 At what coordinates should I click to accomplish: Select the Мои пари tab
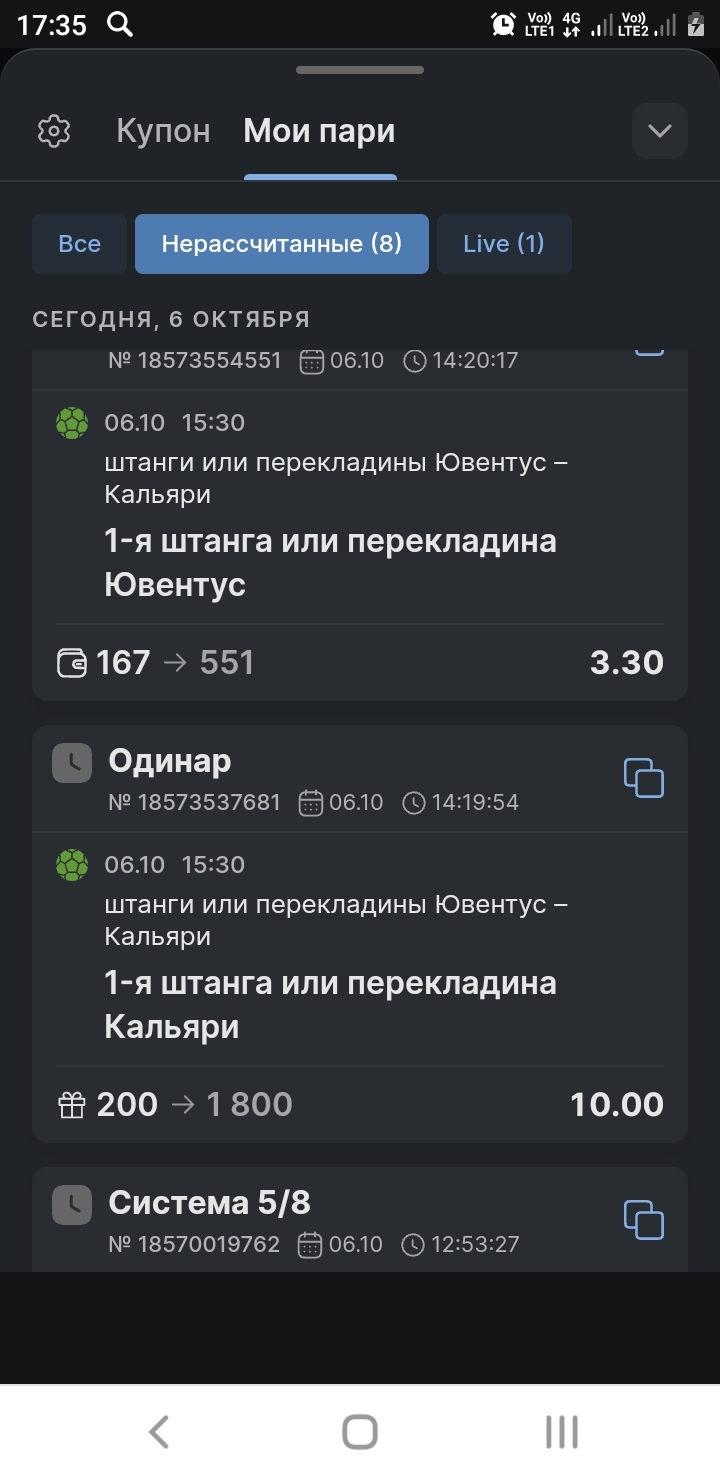(x=319, y=131)
